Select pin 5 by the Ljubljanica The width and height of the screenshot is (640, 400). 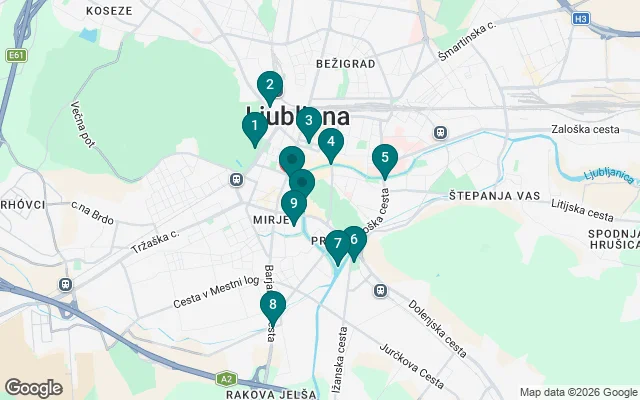tap(384, 158)
